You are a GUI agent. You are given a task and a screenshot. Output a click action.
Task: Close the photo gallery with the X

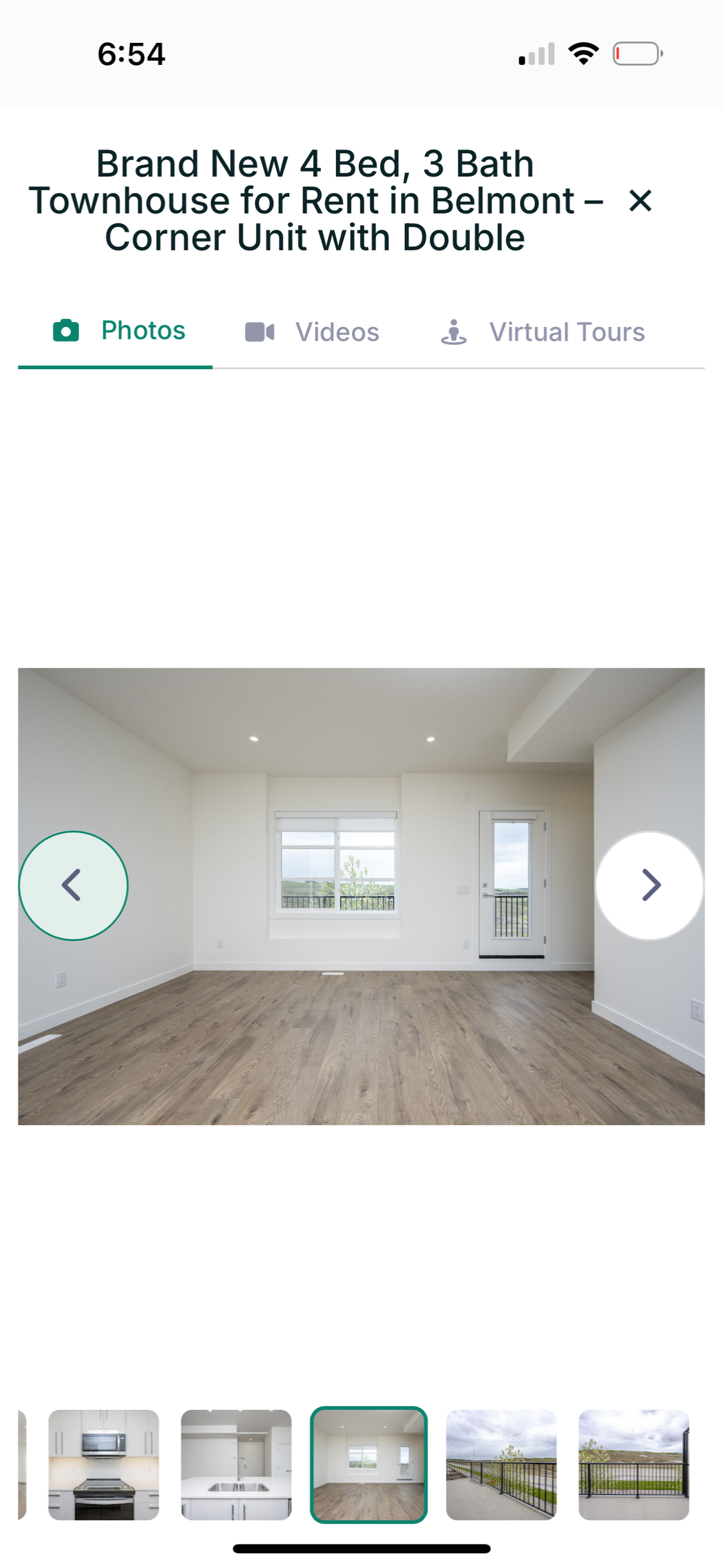[640, 200]
